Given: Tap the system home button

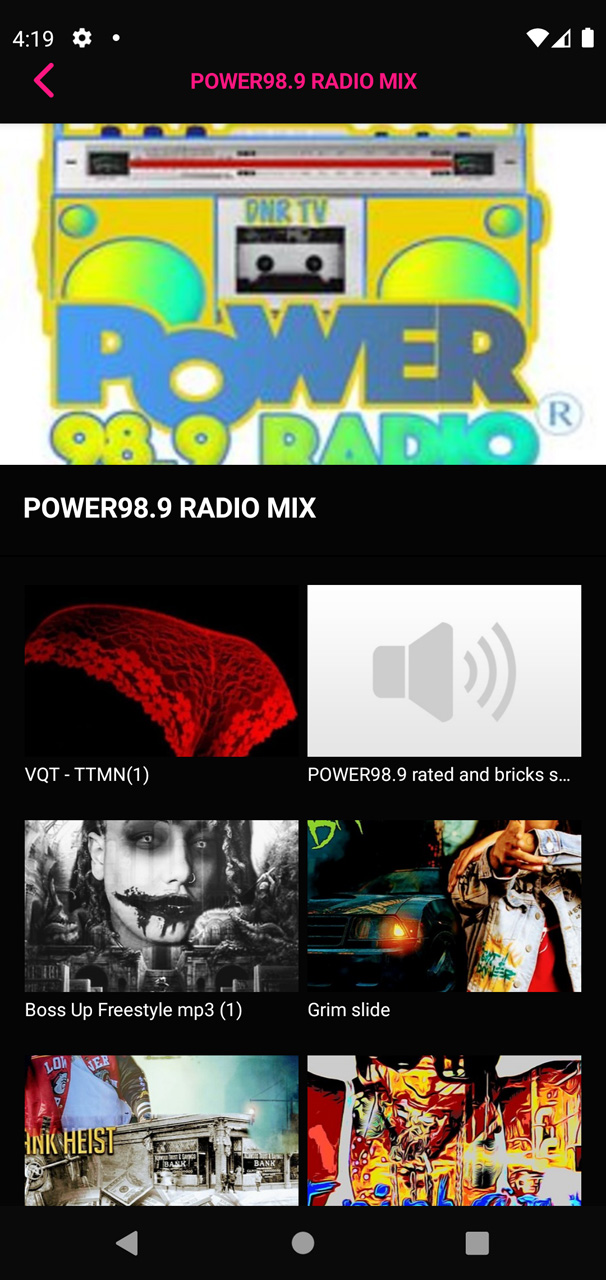Looking at the screenshot, I should (303, 1243).
